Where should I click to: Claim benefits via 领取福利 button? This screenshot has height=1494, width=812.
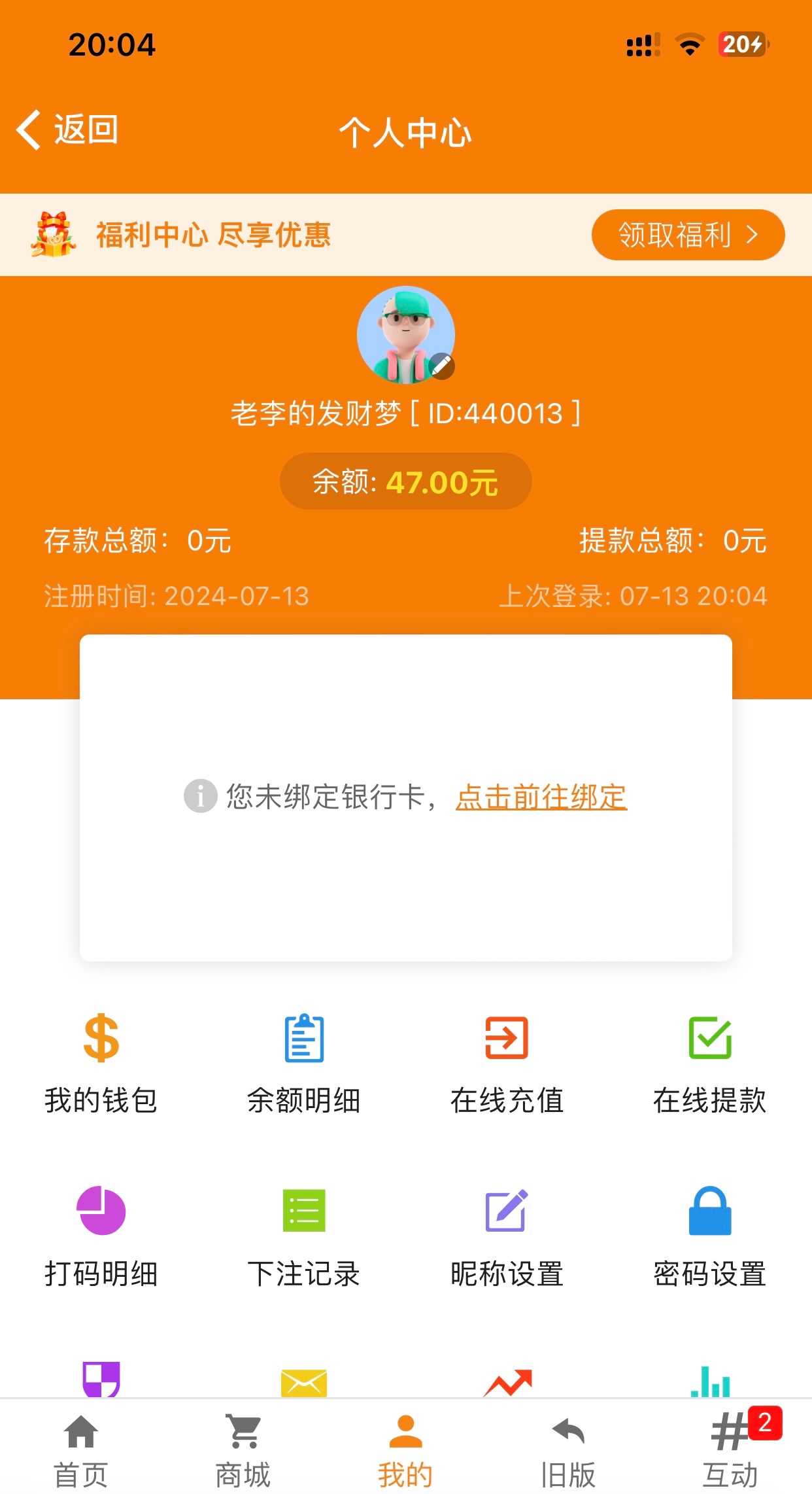(687, 235)
